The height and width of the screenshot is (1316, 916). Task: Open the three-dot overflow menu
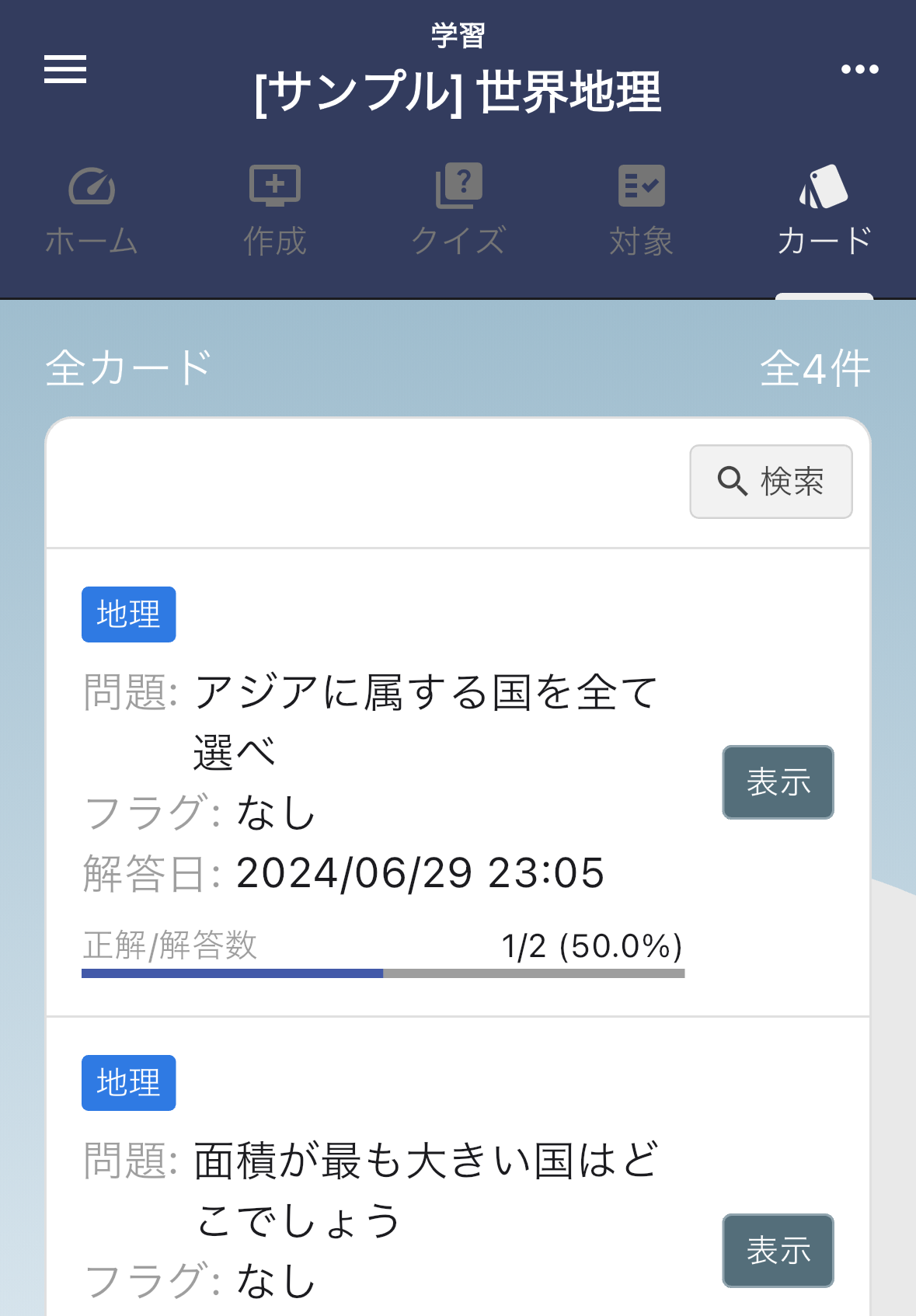click(859, 69)
